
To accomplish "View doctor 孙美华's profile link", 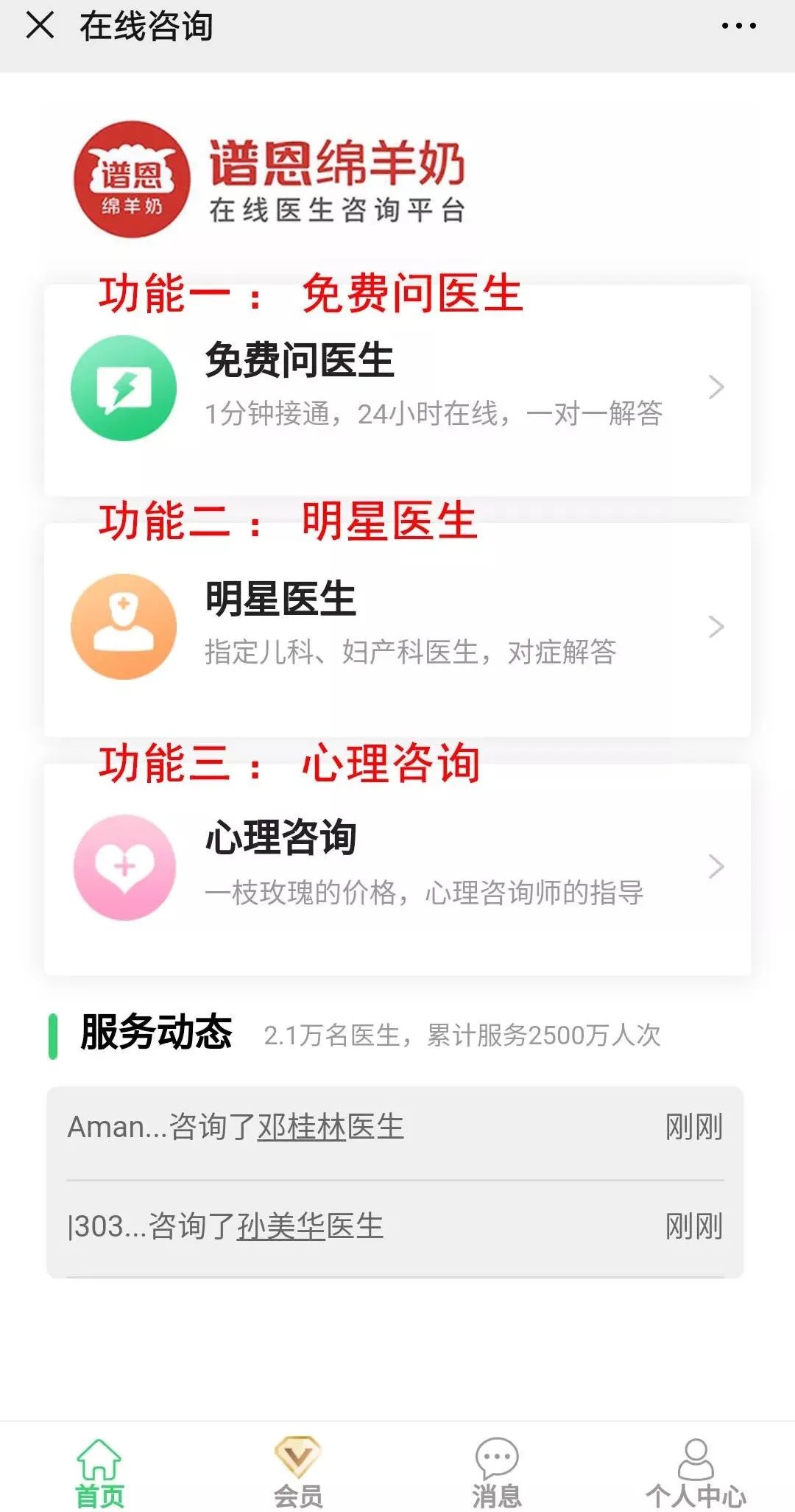I will click(x=280, y=1226).
